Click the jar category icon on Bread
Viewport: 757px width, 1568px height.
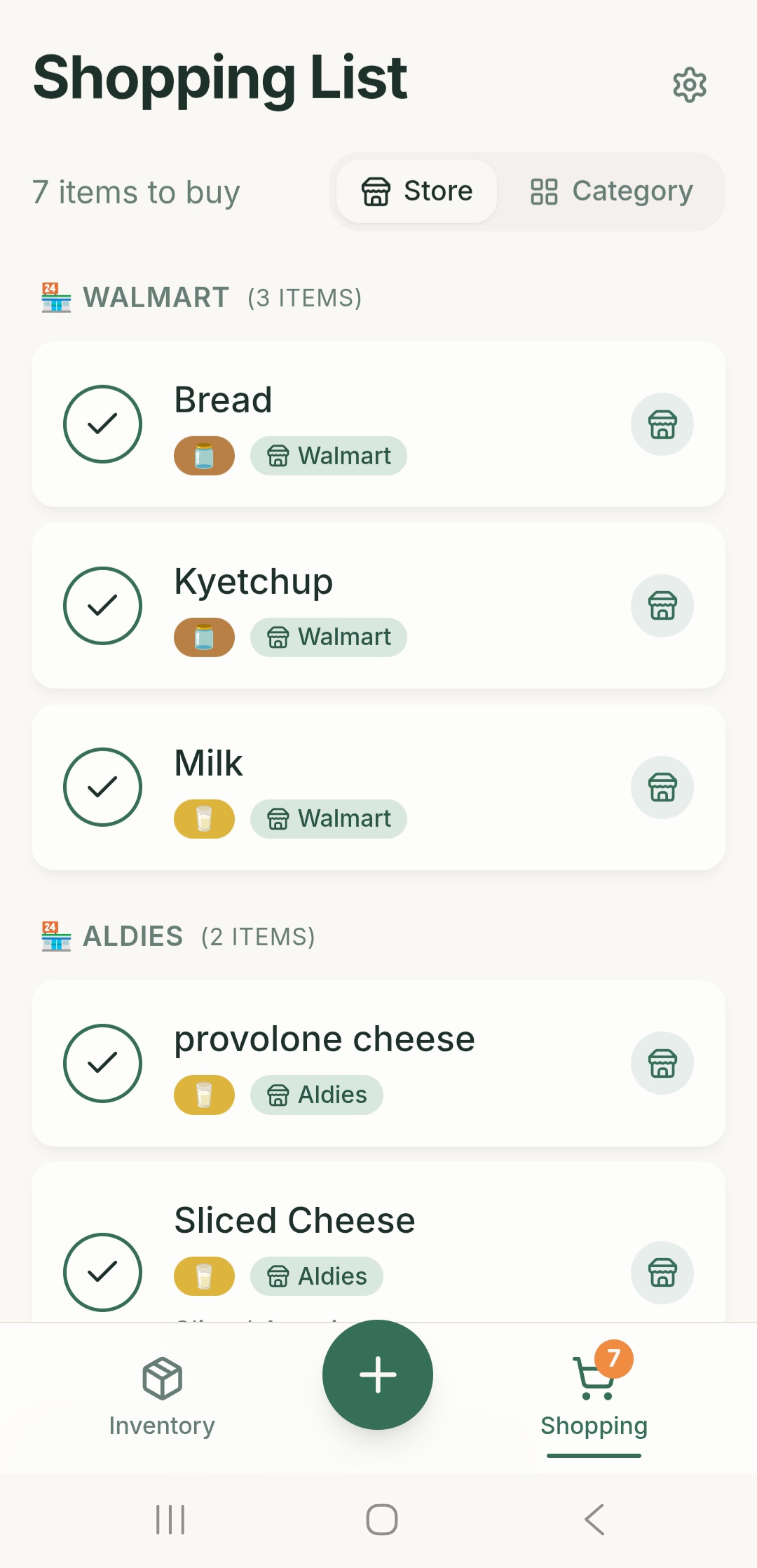(203, 455)
